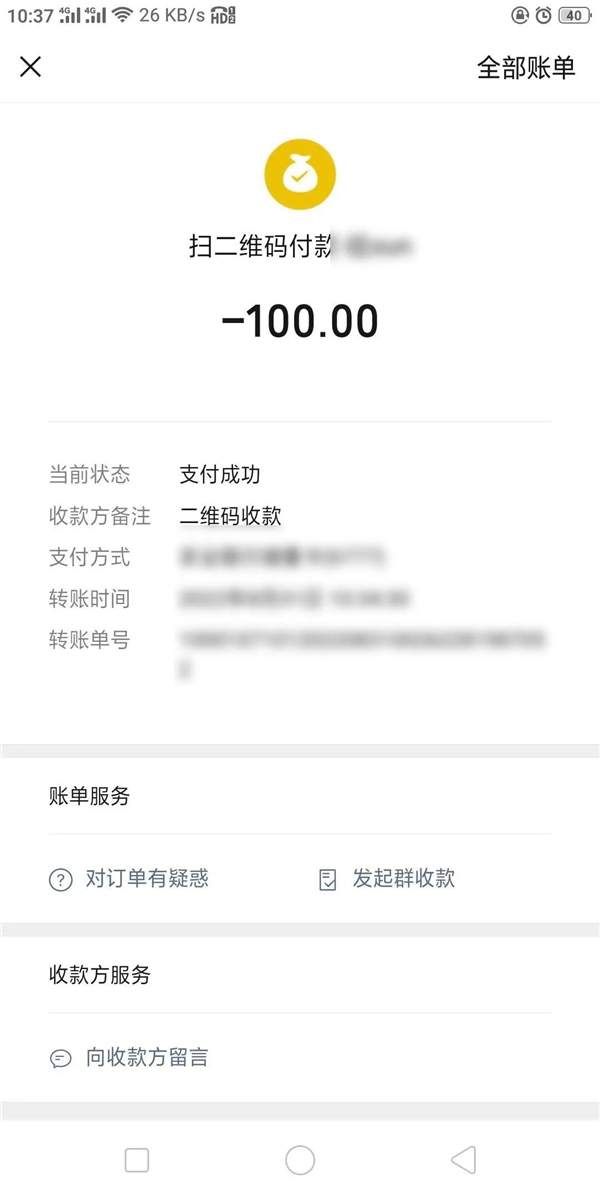
Task: Select 向收款方留言 to message the payee
Action: pyautogui.click(x=130, y=1057)
